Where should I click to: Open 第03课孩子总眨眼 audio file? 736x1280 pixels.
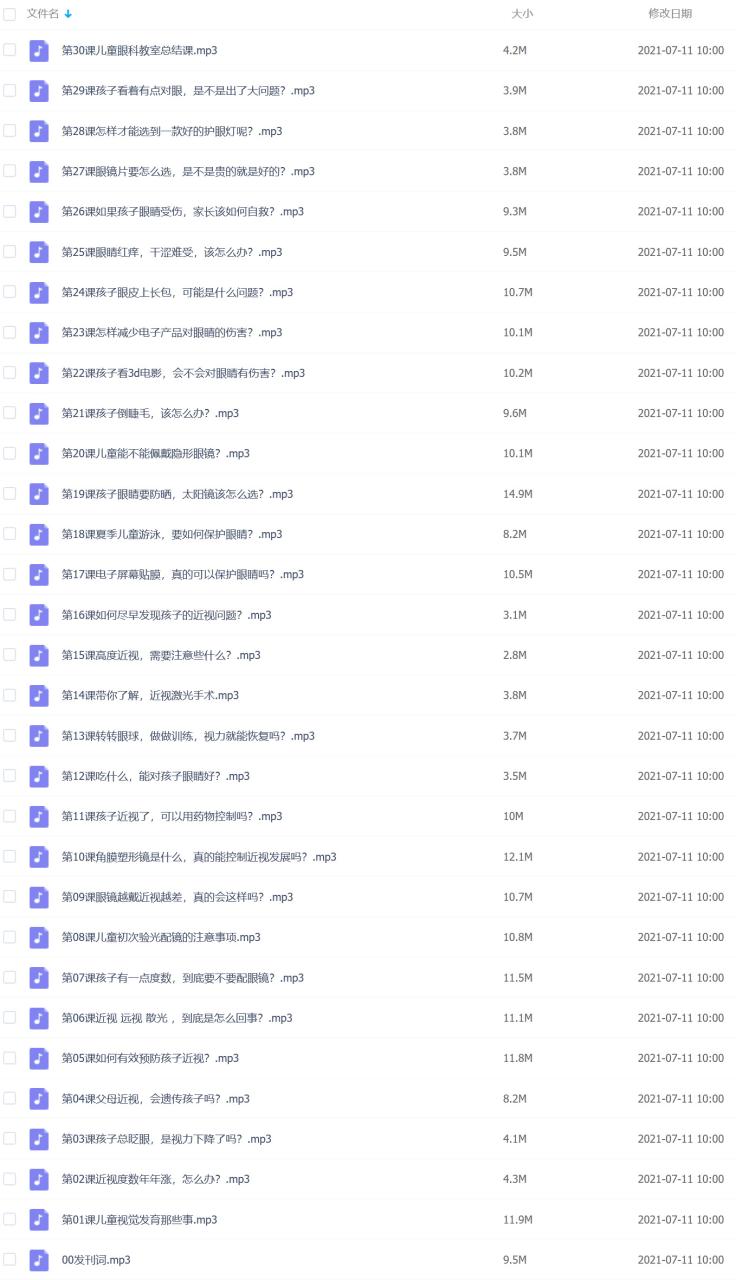click(x=167, y=1139)
